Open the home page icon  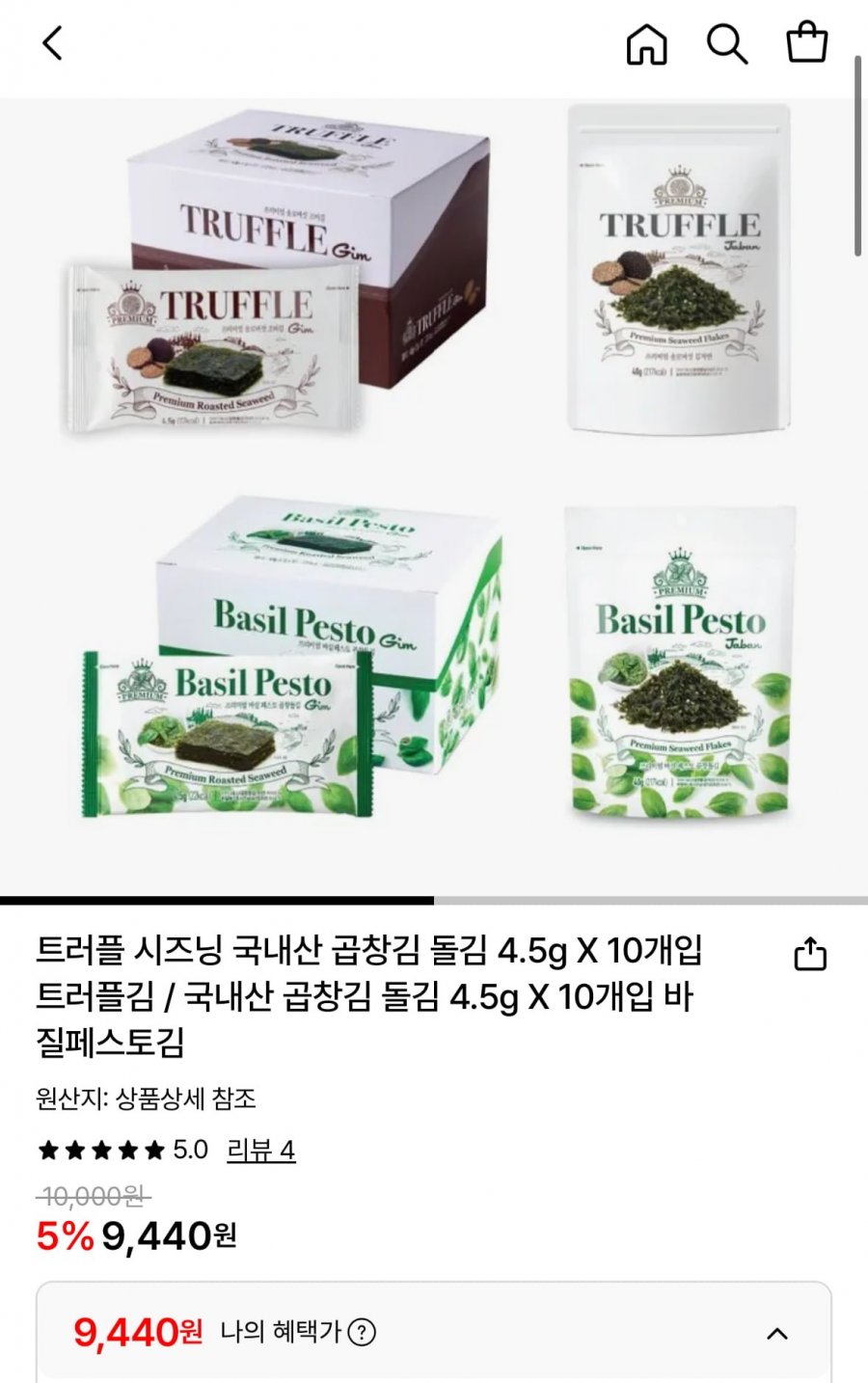(646, 44)
